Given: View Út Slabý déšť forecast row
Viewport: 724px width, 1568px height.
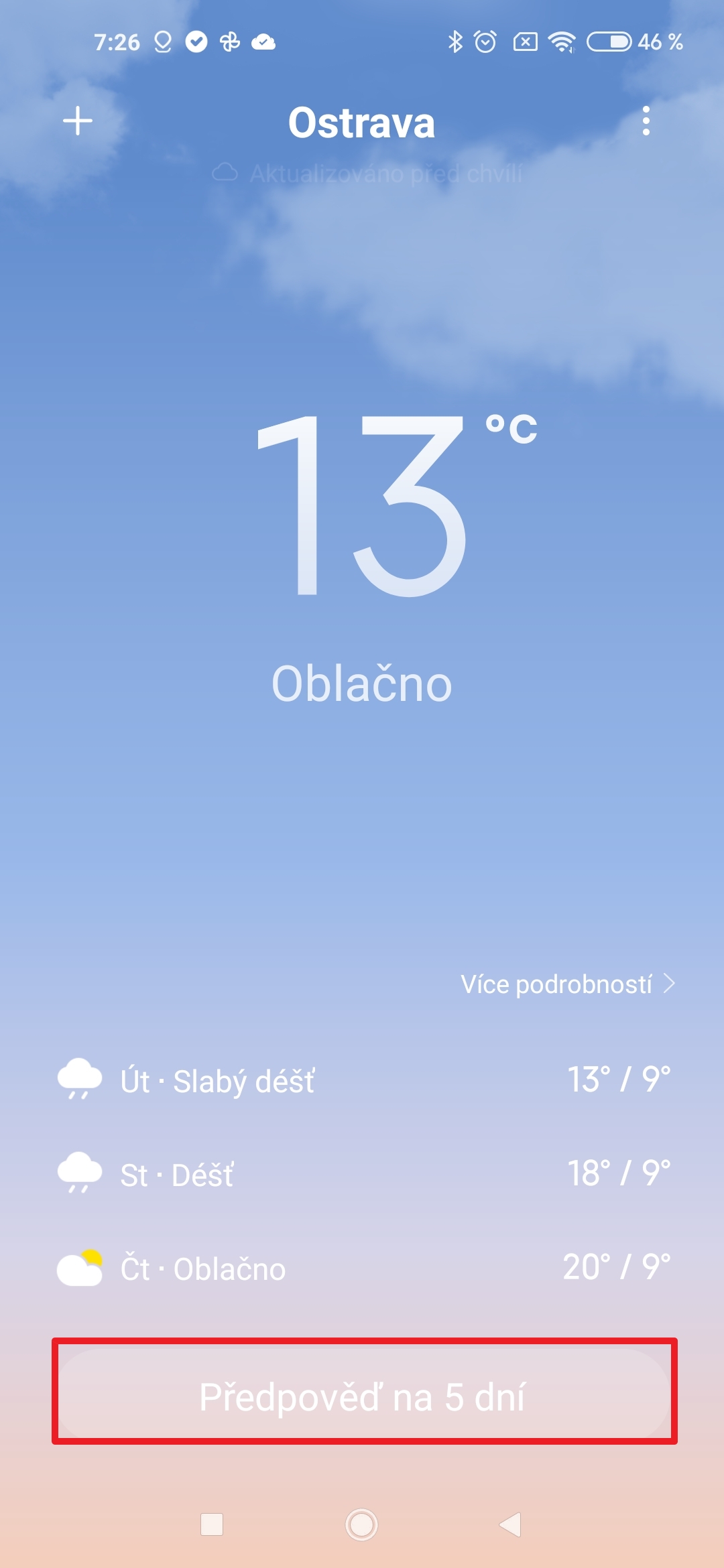Looking at the screenshot, I should point(364,1080).
